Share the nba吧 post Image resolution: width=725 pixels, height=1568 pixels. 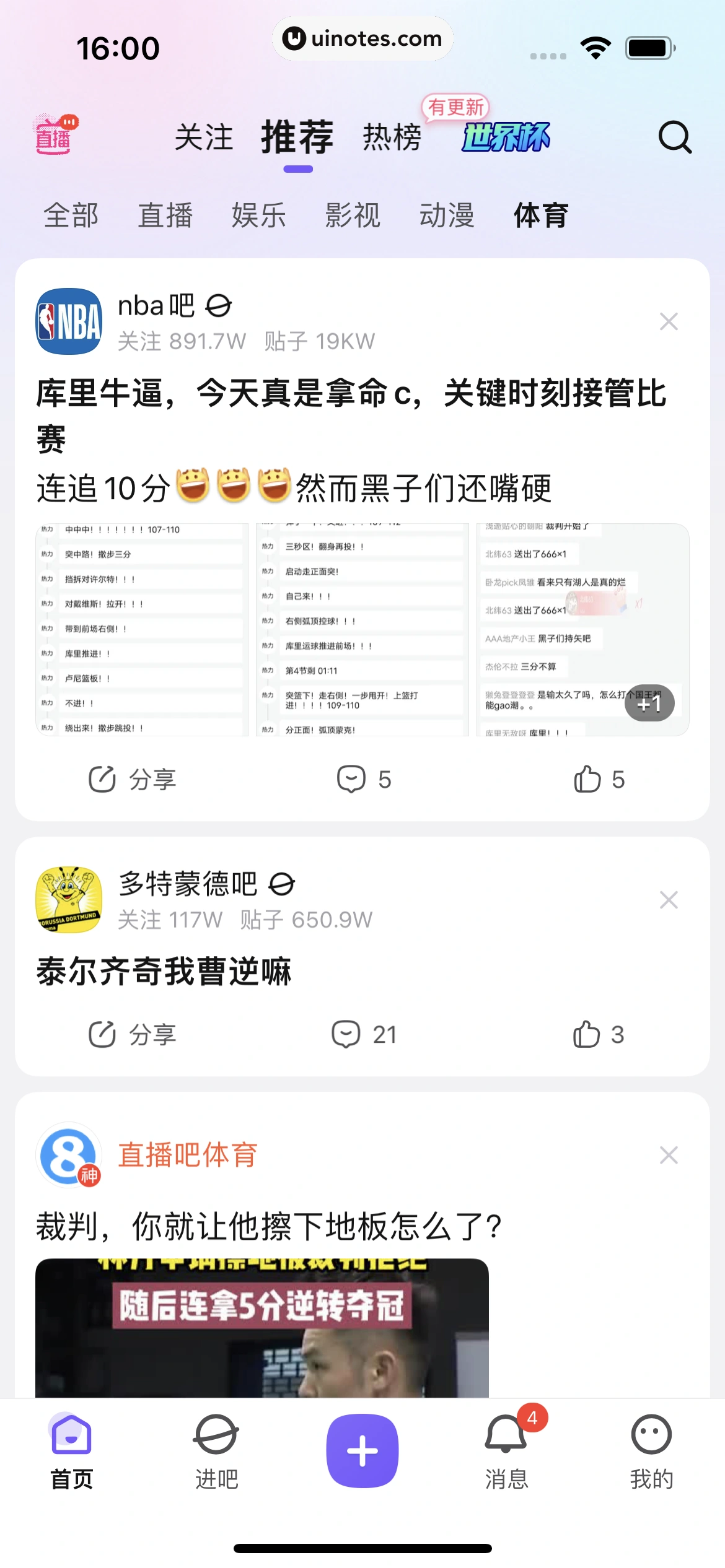tap(132, 779)
